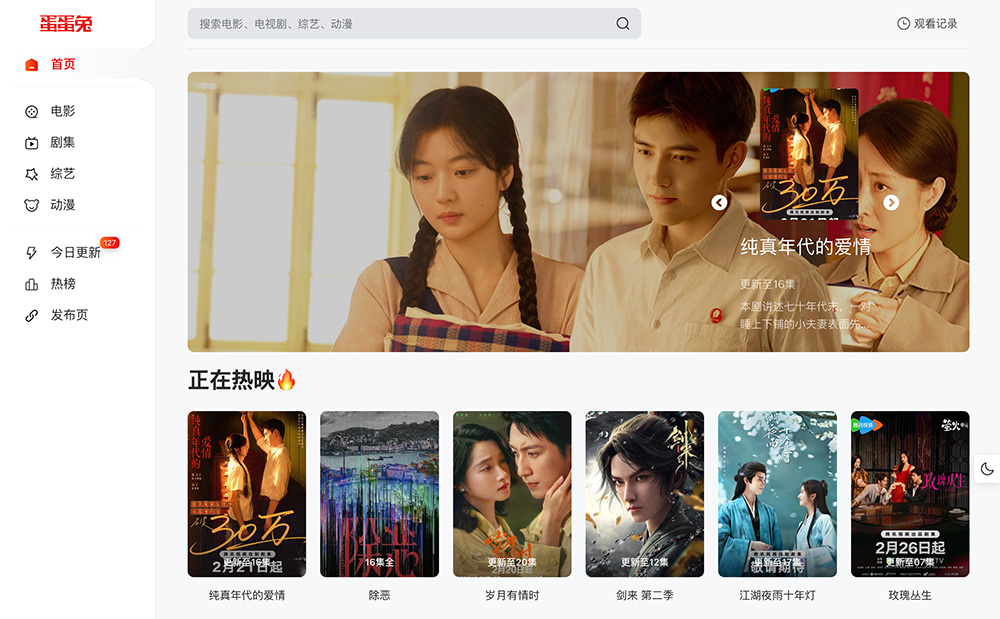Toggle dark mode with moon icon

986,468
